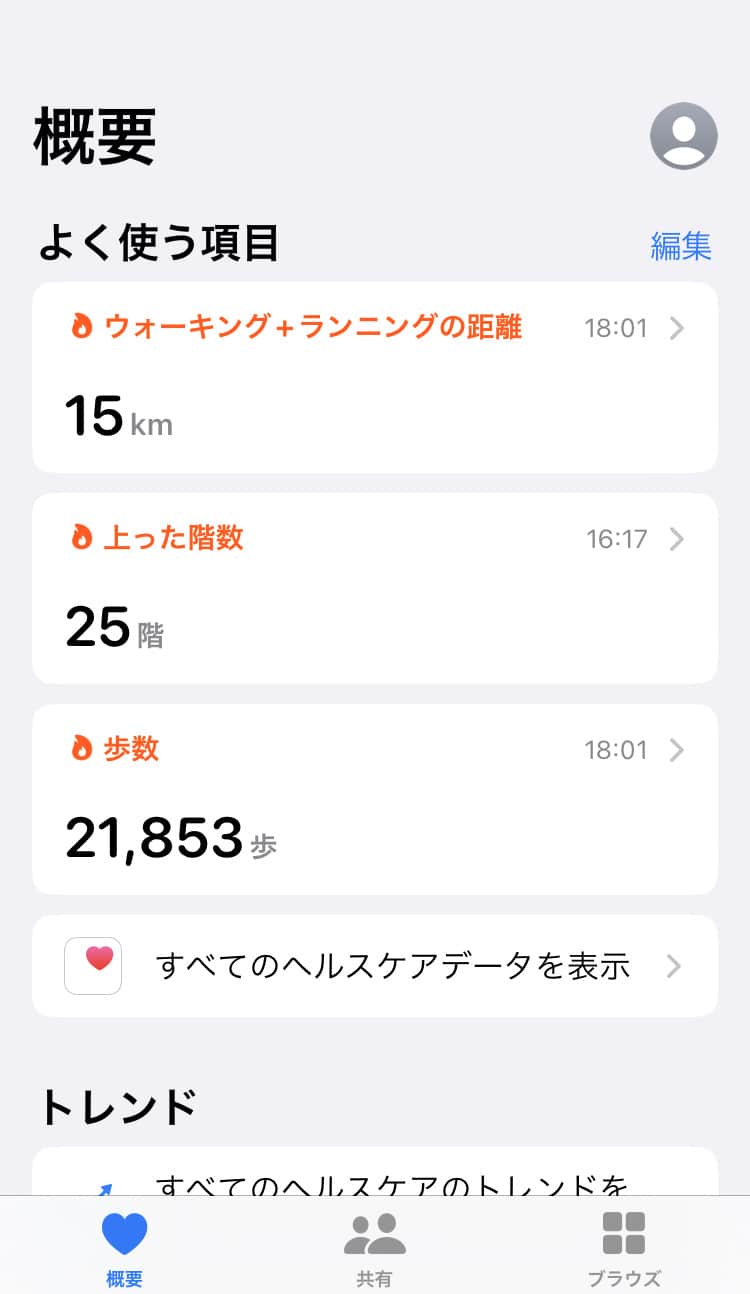The width and height of the screenshot is (750, 1294).
Task: Open ウォーキング+ランニングの距離 card
Action: 375,377
